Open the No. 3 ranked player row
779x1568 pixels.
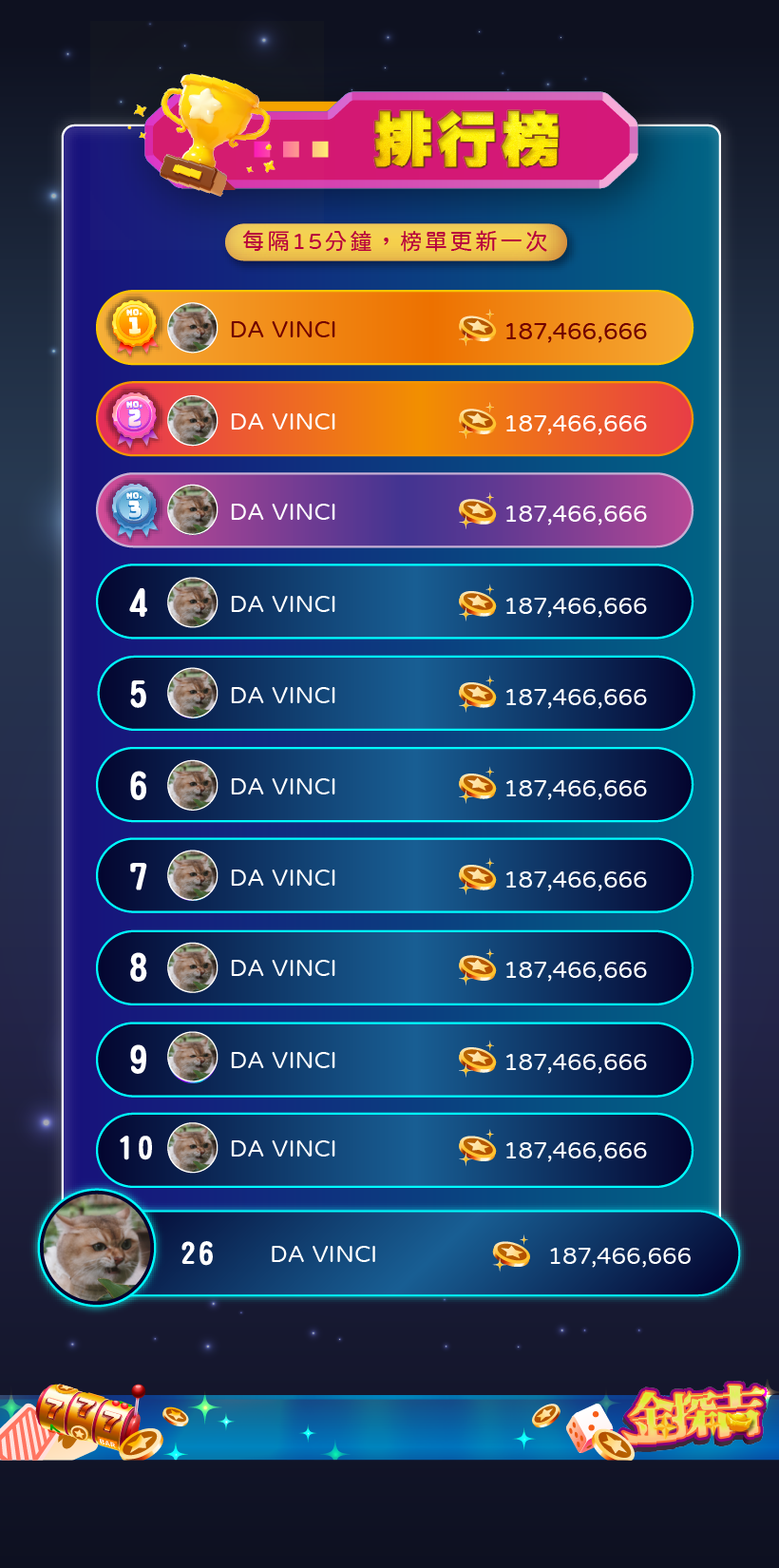(394, 510)
